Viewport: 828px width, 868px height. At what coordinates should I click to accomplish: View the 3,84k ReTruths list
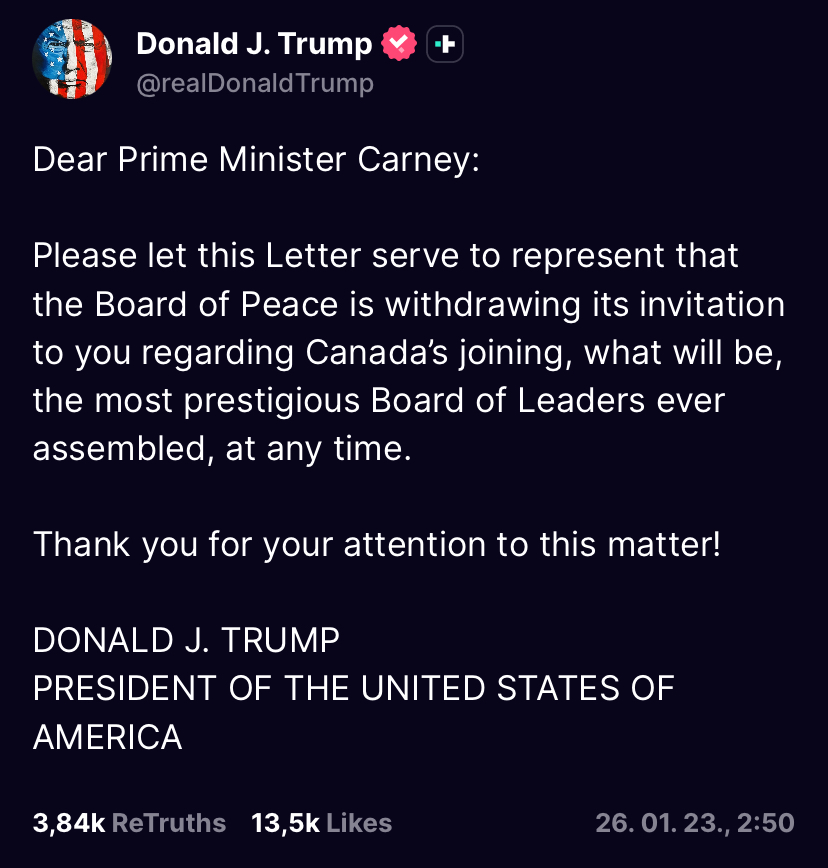click(x=130, y=823)
